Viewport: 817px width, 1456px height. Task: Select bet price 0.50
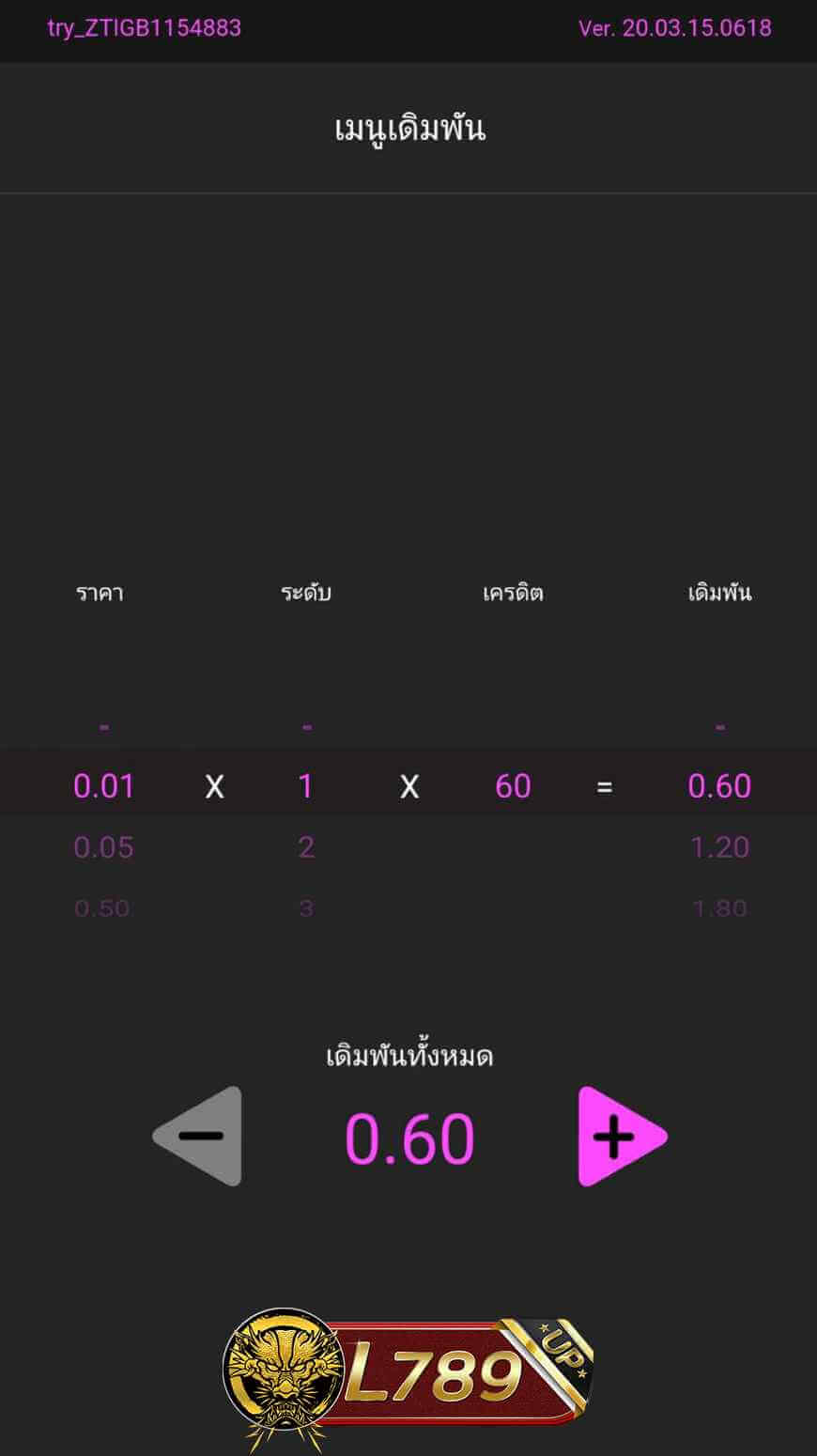pos(103,907)
